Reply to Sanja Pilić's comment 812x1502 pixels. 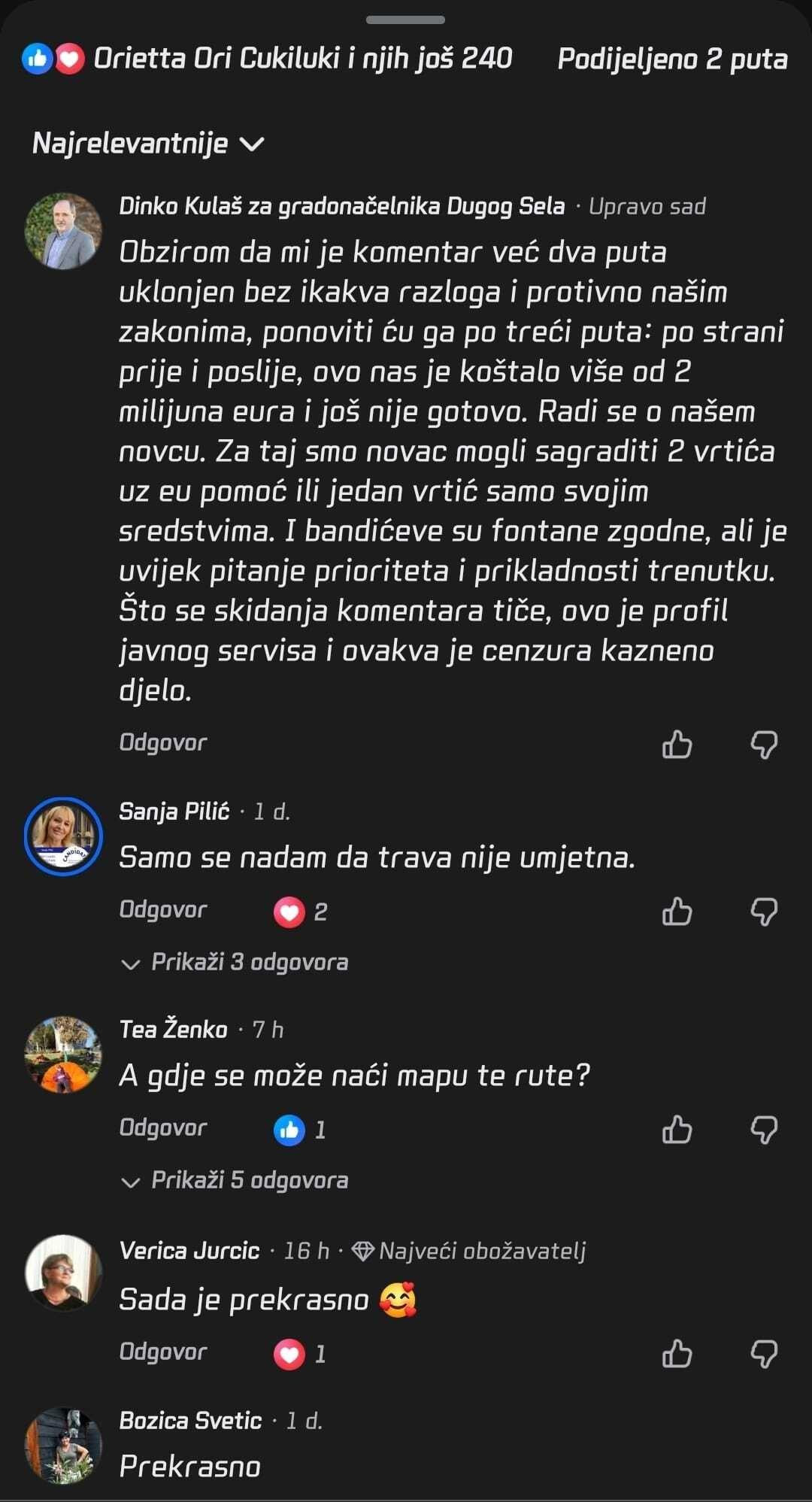click(x=162, y=910)
